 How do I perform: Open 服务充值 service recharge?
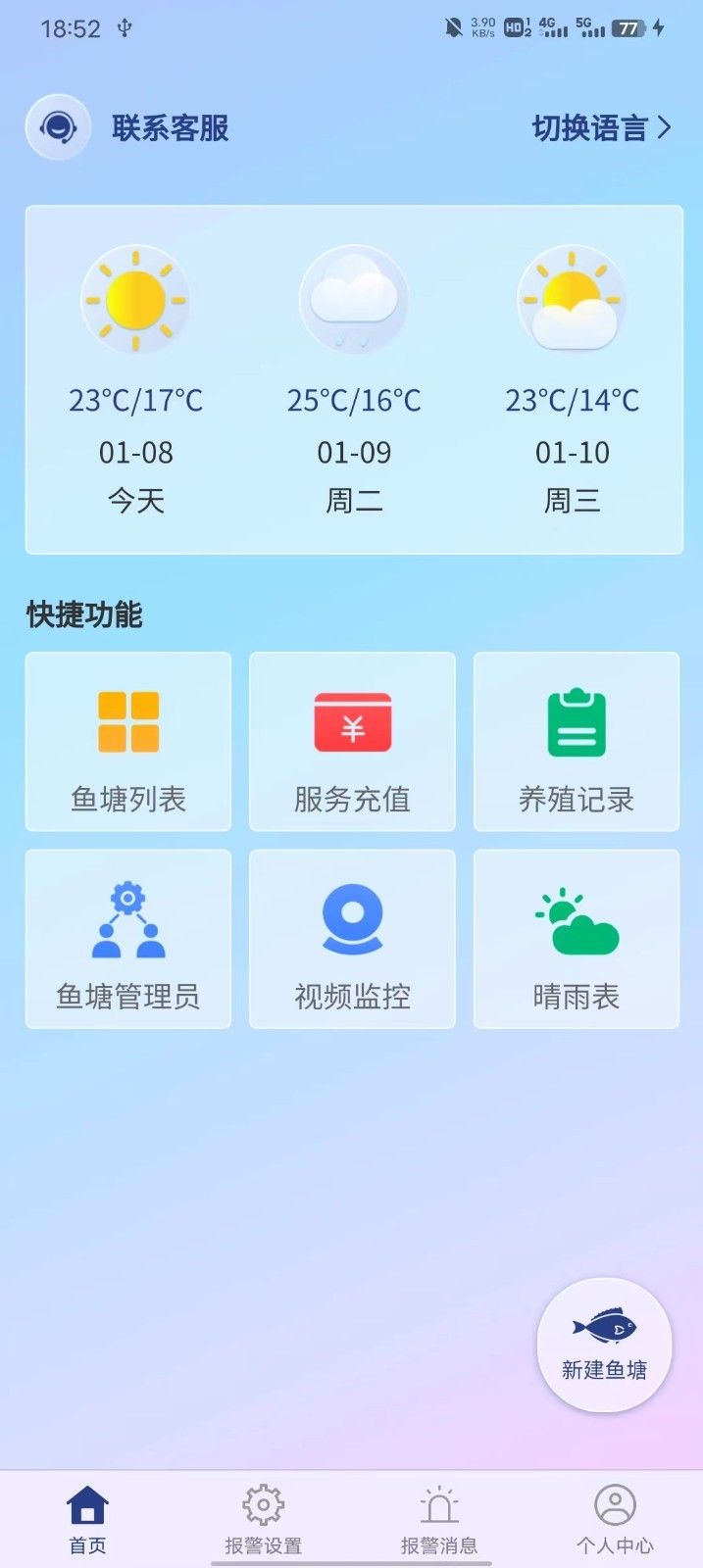352,742
